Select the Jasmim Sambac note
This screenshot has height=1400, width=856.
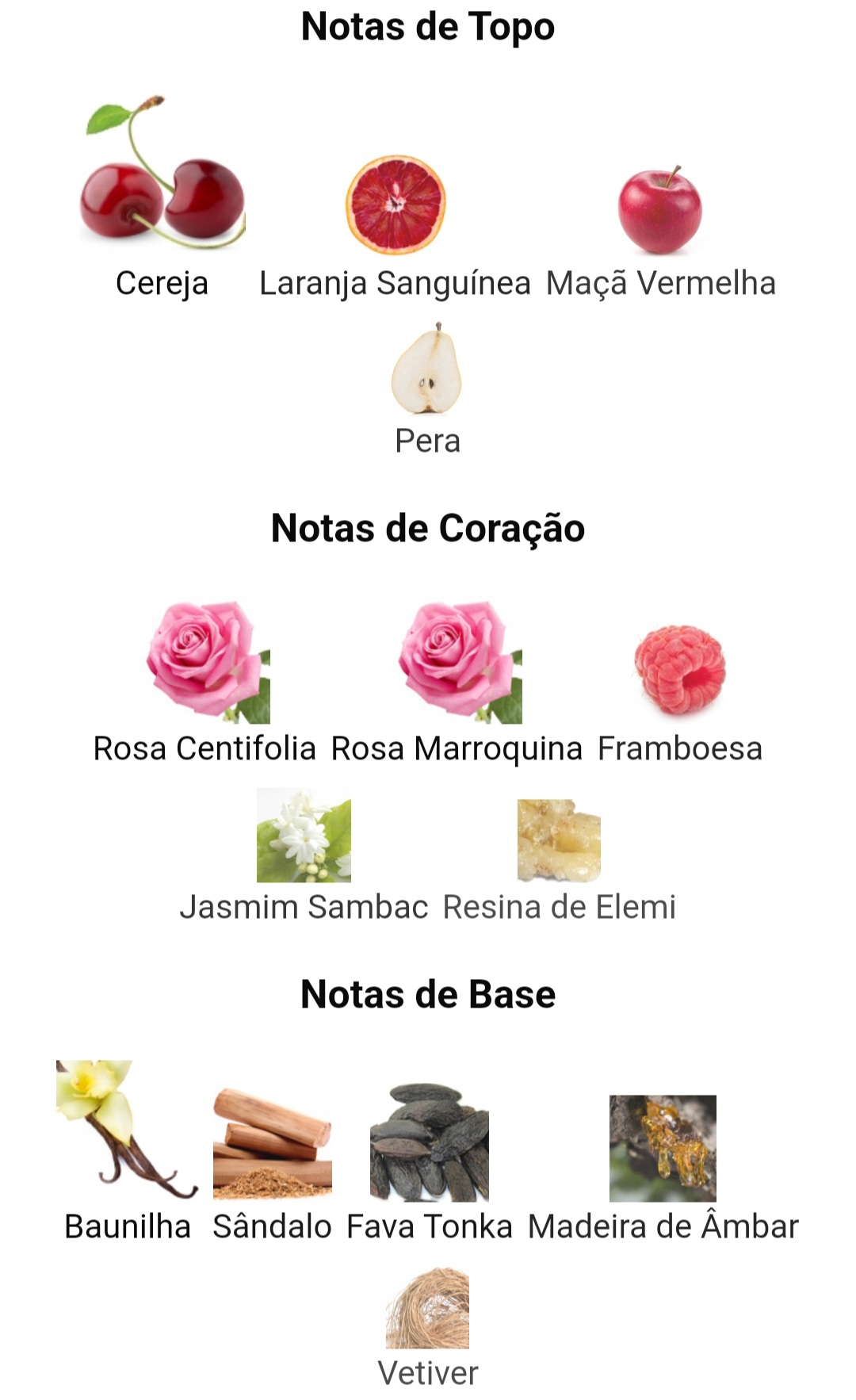[x=304, y=856]
